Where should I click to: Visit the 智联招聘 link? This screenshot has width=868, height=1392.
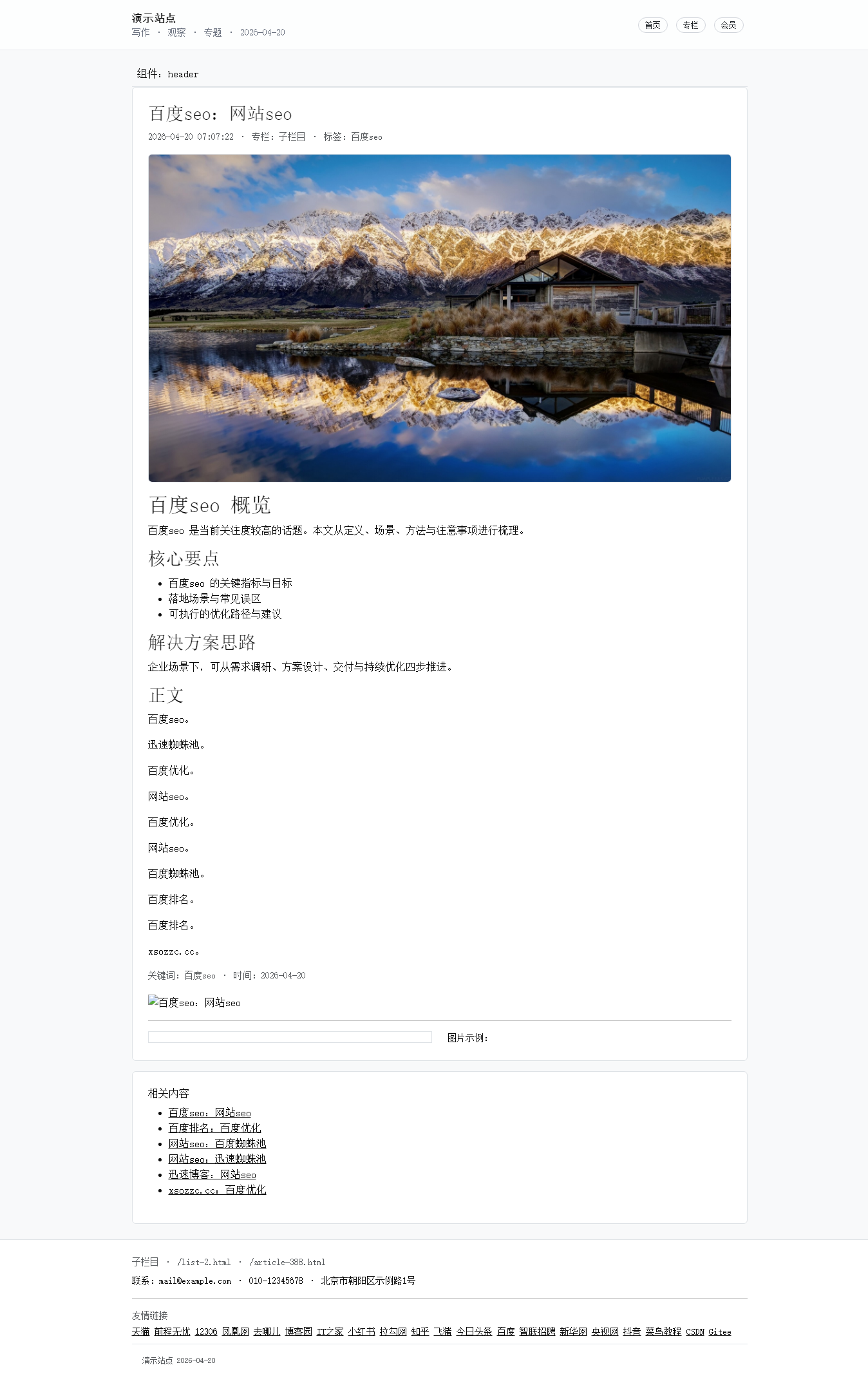coord(537,1331)
